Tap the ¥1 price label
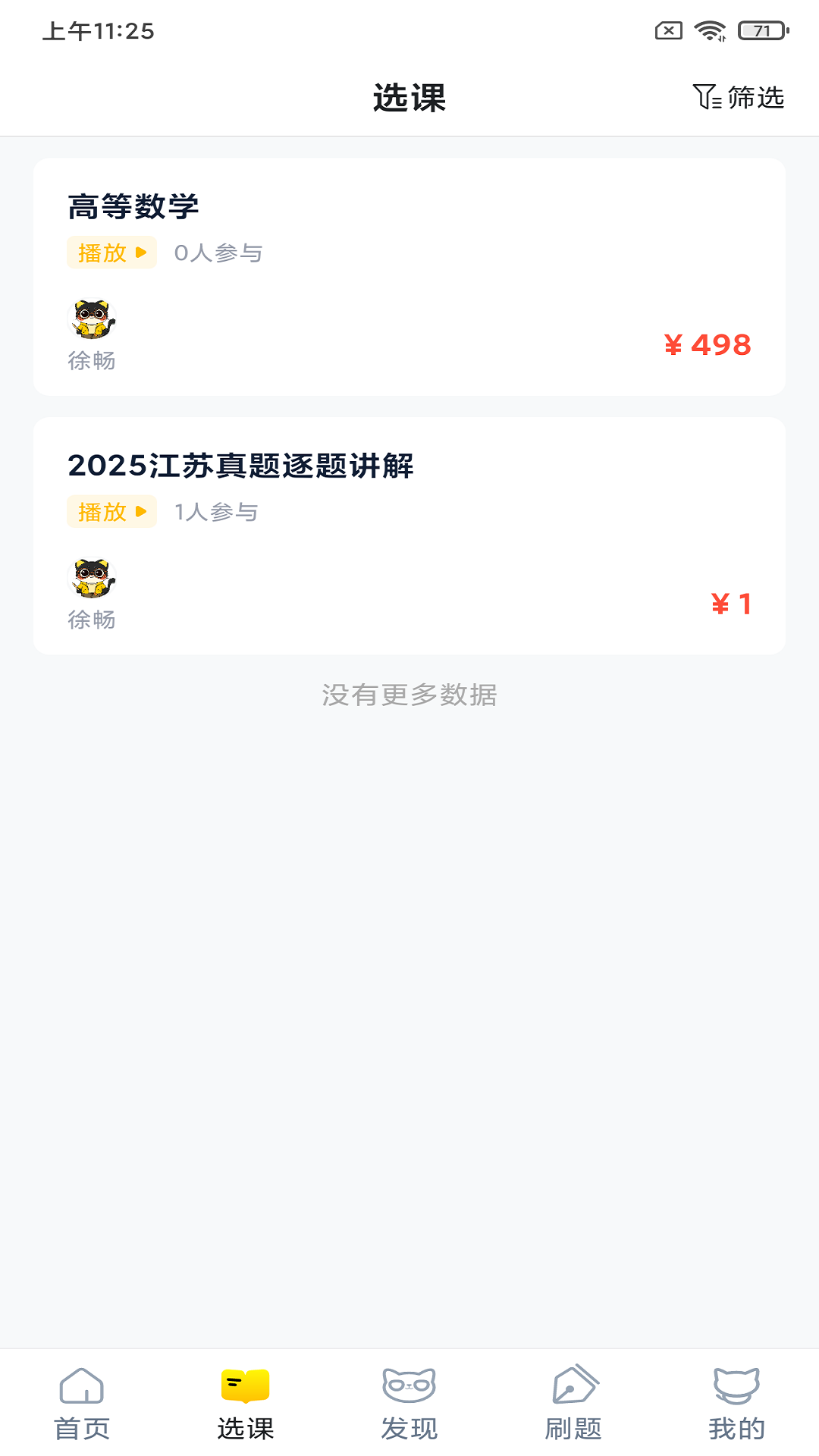This screenshot has height=1456, width=819. (x=730, y=604)
